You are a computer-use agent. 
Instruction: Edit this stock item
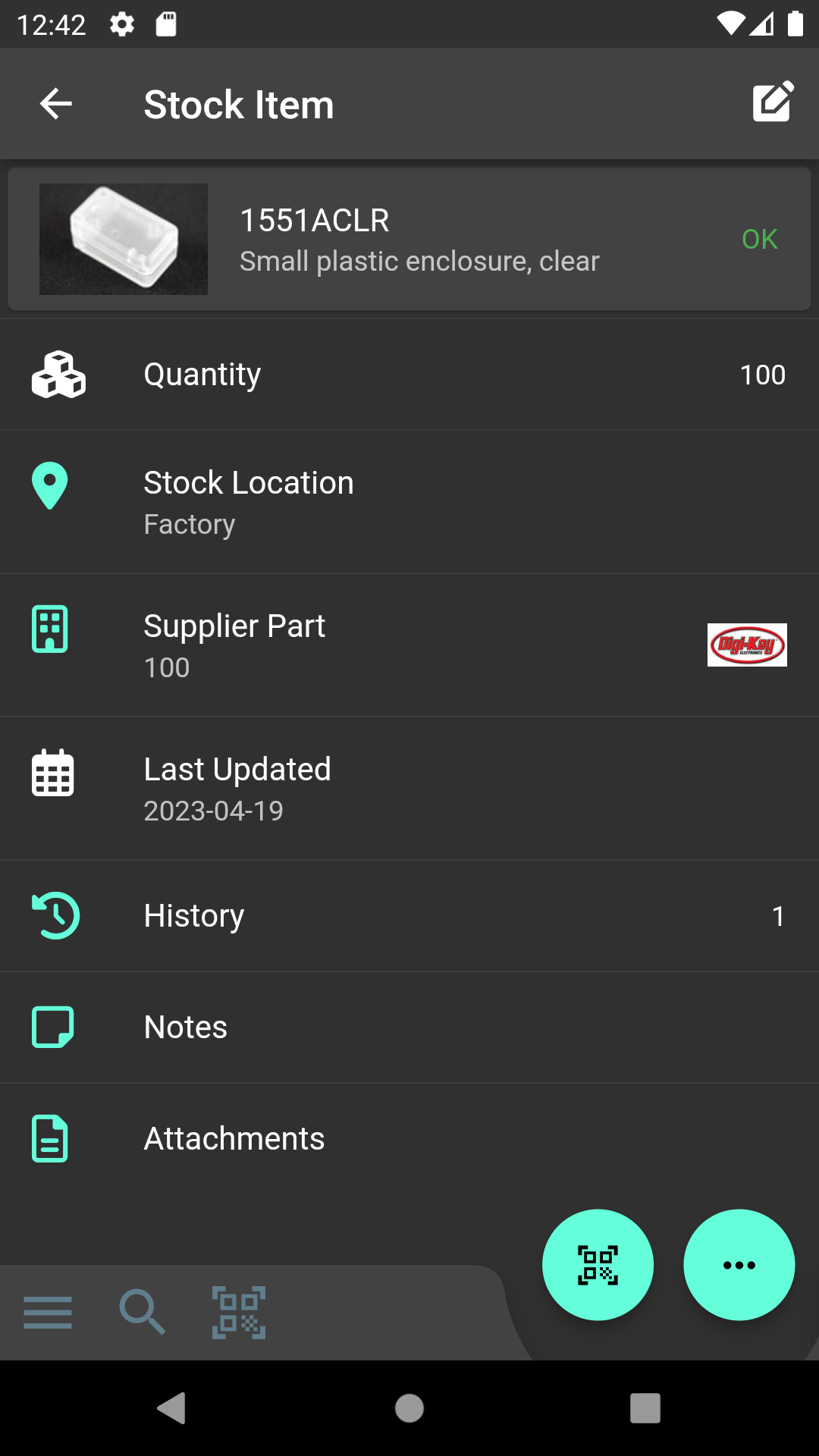coord(773,102)
